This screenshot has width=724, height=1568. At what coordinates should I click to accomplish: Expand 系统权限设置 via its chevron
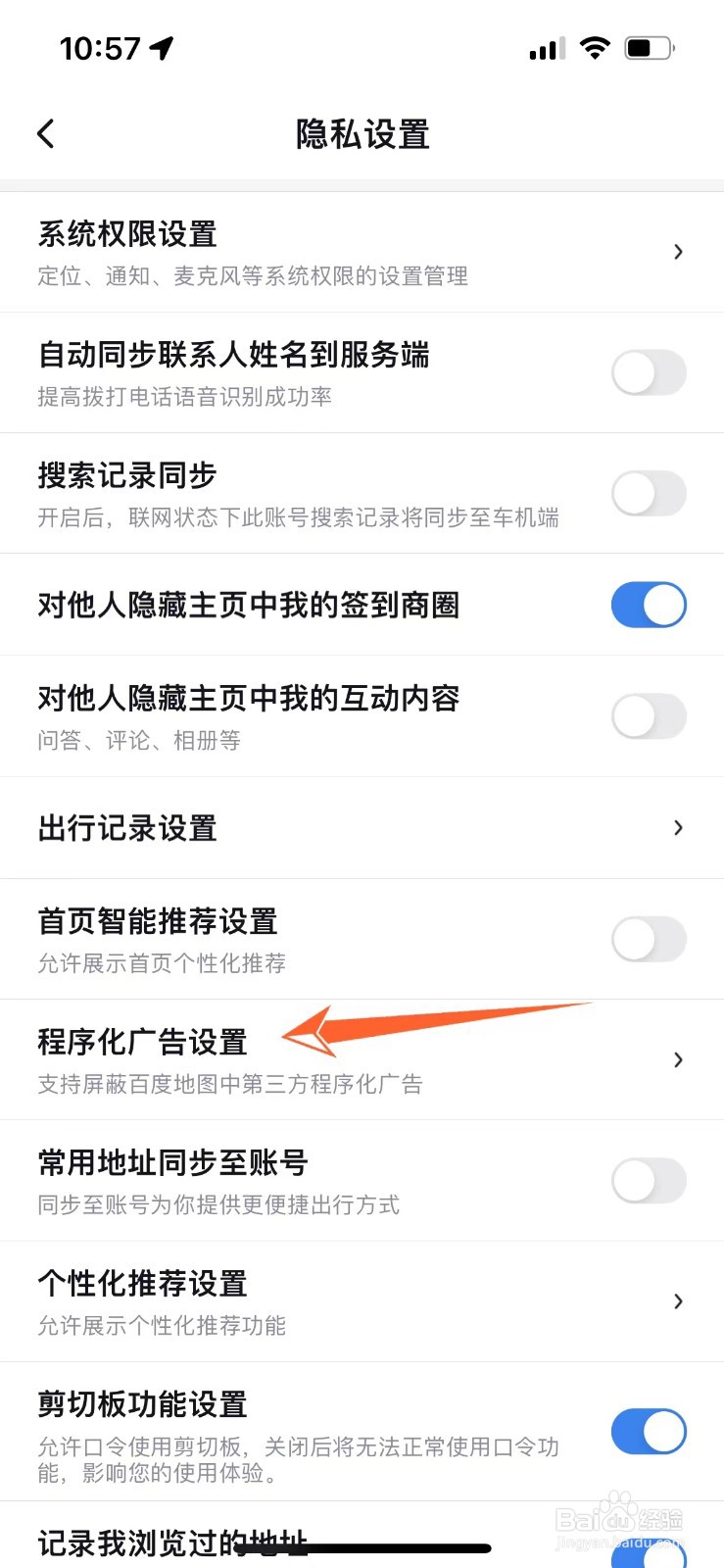(x=678, y=252)
